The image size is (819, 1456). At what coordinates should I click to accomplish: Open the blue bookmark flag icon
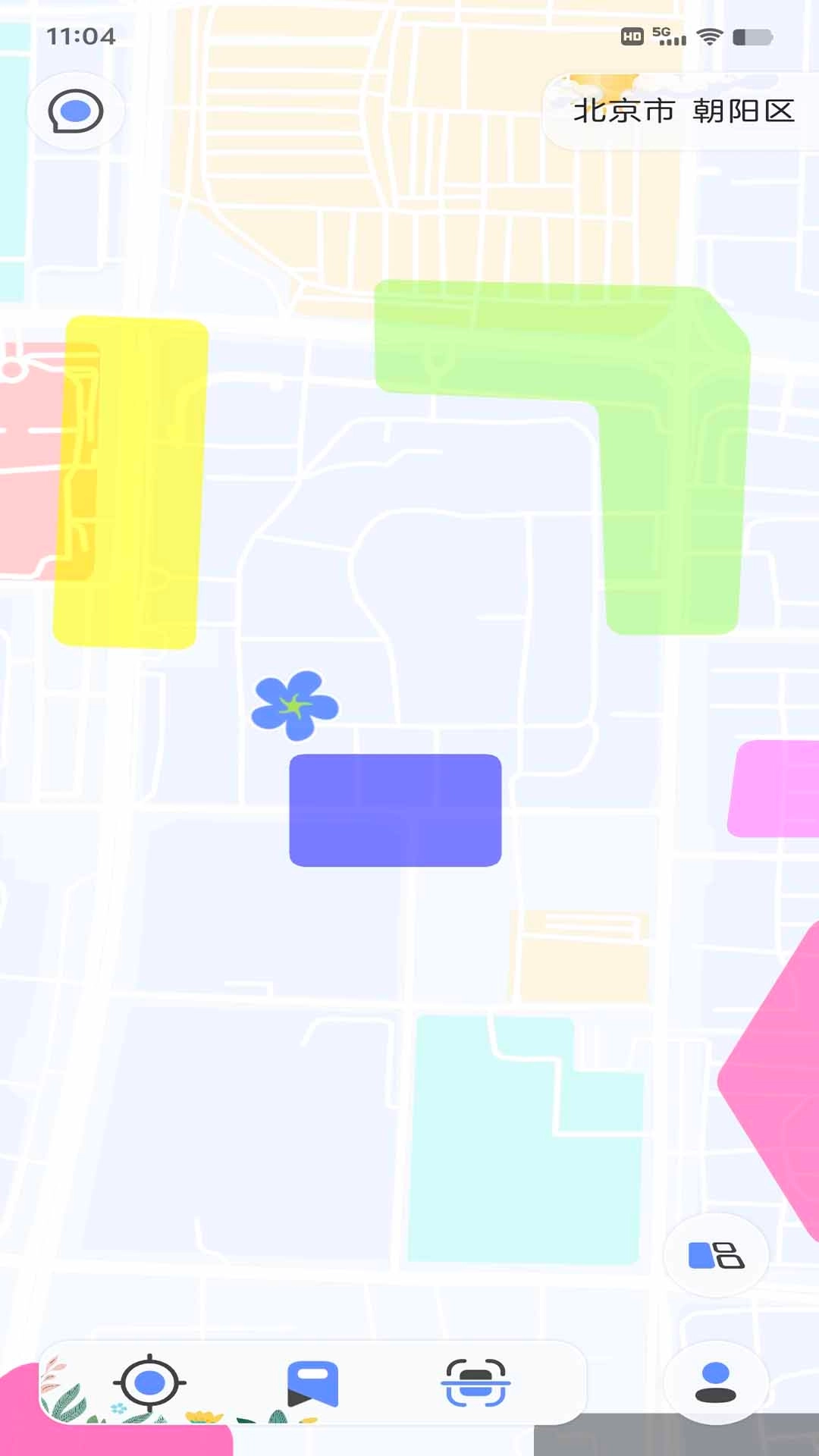click(312, 1383)
